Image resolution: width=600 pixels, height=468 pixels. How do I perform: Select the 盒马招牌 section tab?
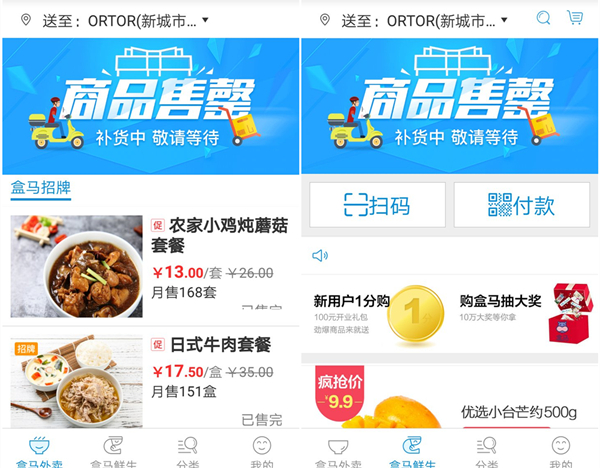[40, 187]
